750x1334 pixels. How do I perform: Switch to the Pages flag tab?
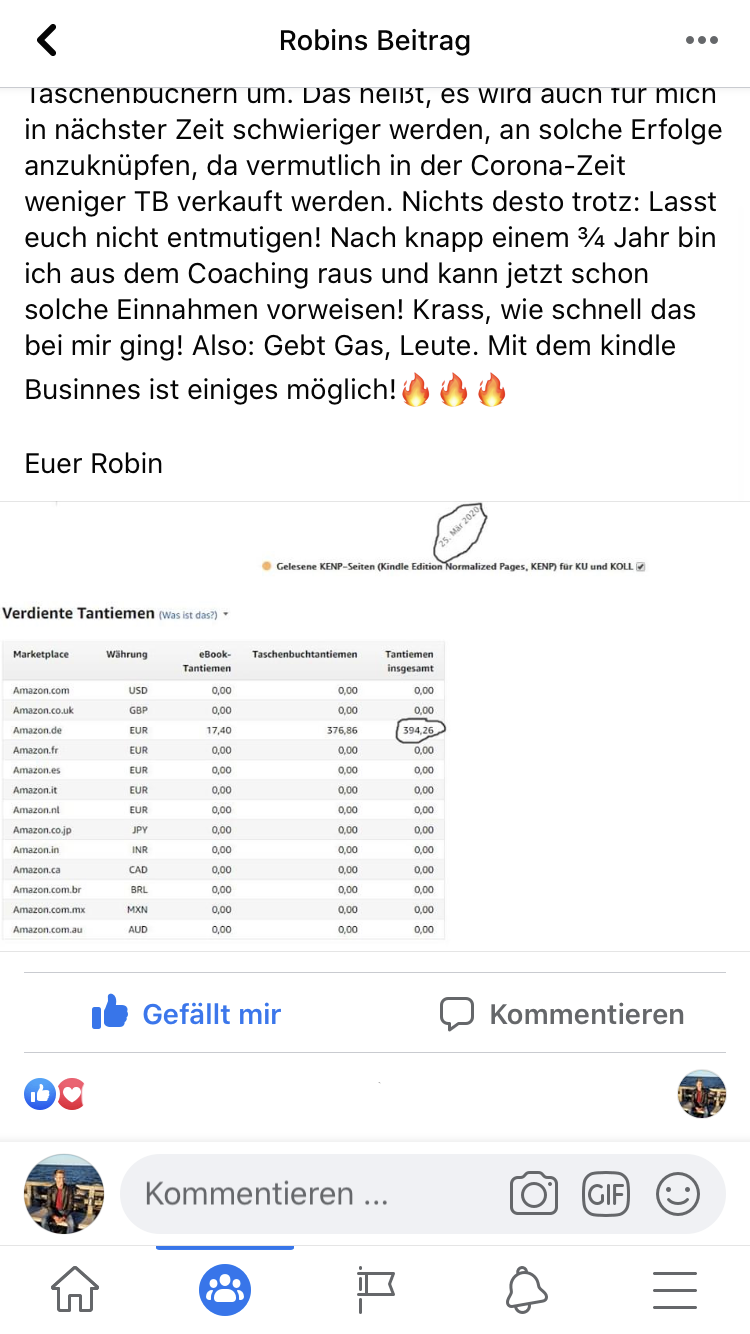(x=375, y=1289)
